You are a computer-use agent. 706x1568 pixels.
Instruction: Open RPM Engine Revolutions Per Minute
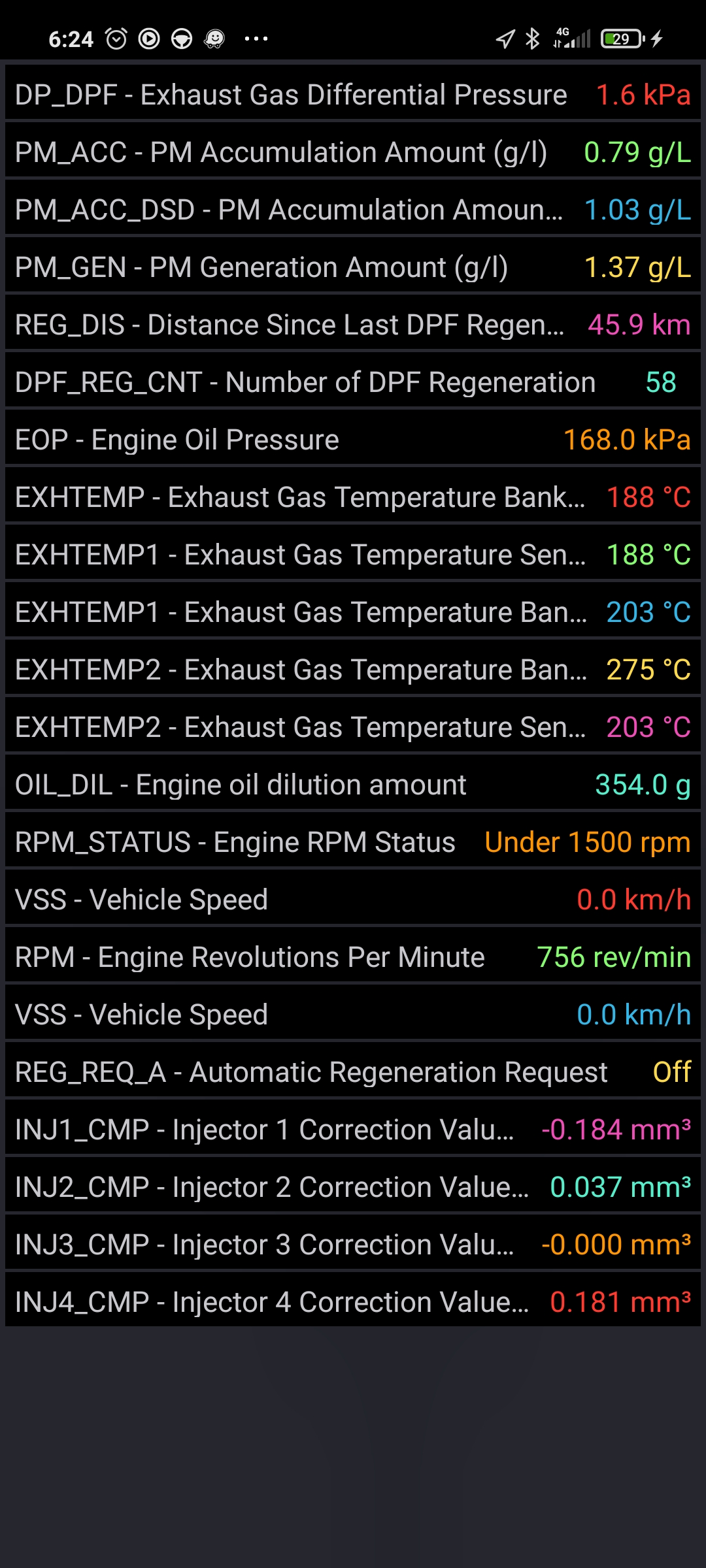[x=353, y=957]
